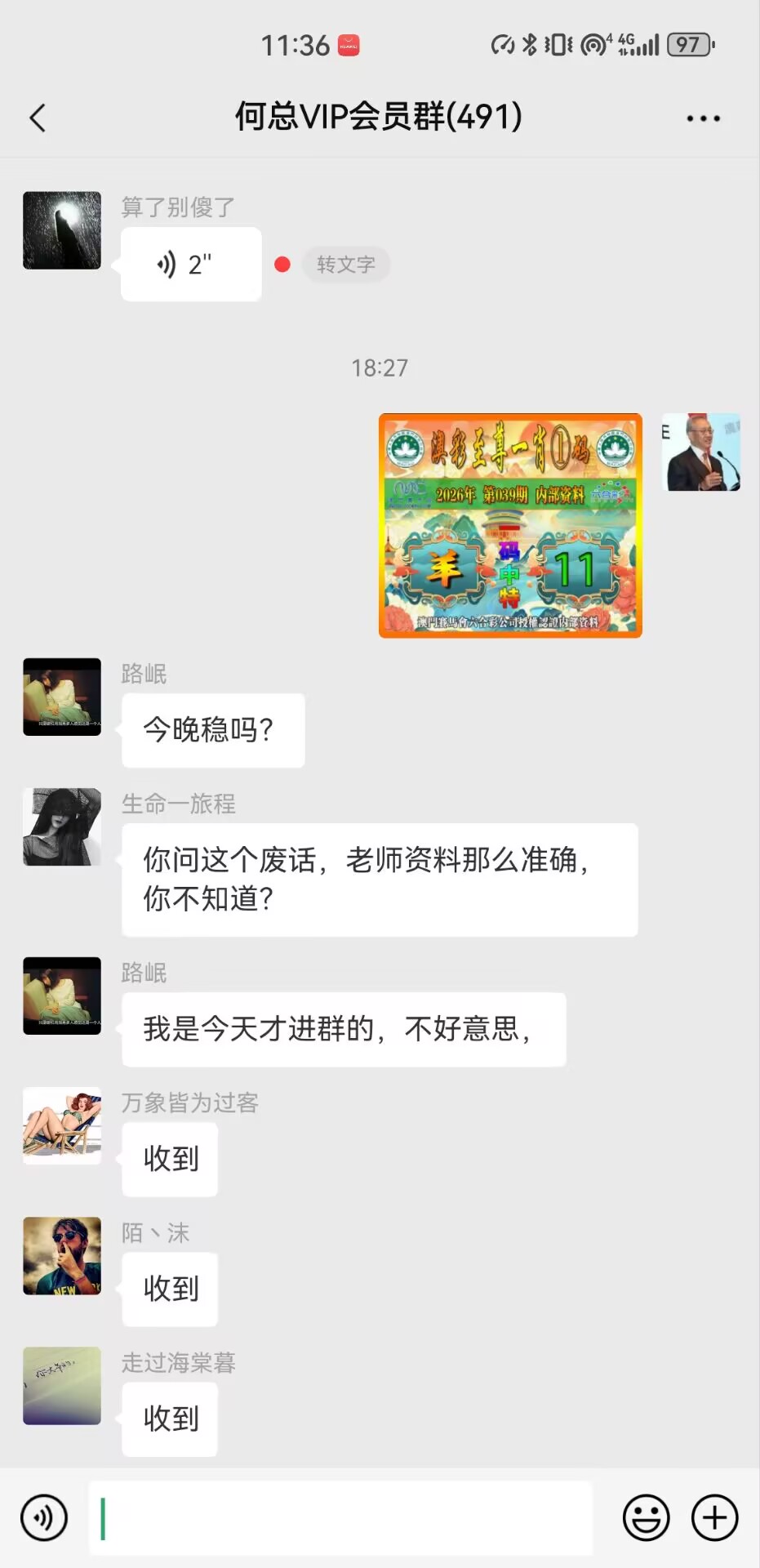Viewport: 760px width, 1568px height.
Task: Open the avatar of 算了别傻了
Action: click(x=62, y=230)
